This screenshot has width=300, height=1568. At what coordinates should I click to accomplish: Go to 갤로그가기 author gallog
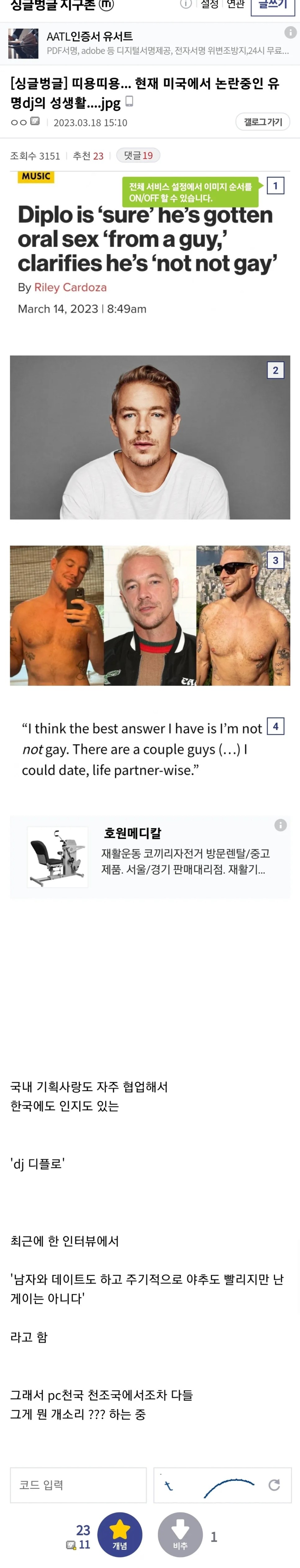[x=263, y=122]
